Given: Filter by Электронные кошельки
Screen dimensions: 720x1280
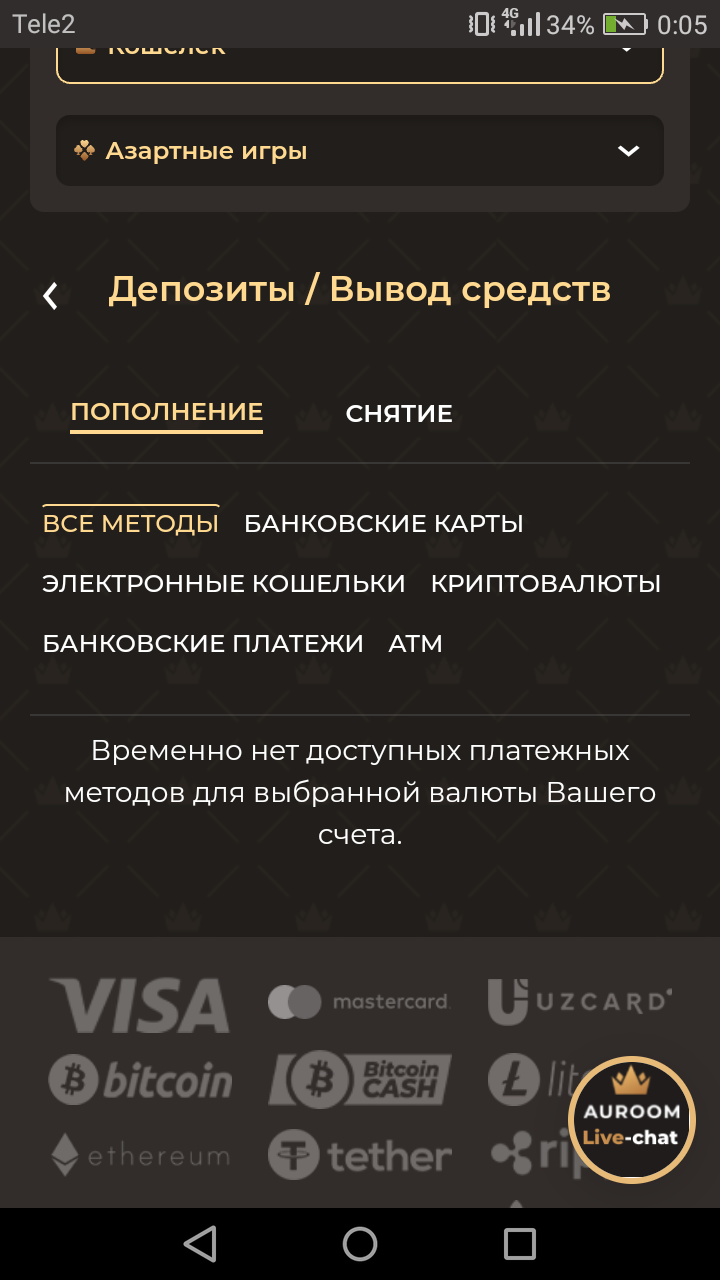Looking at the screenshot, I should point(224,584).
